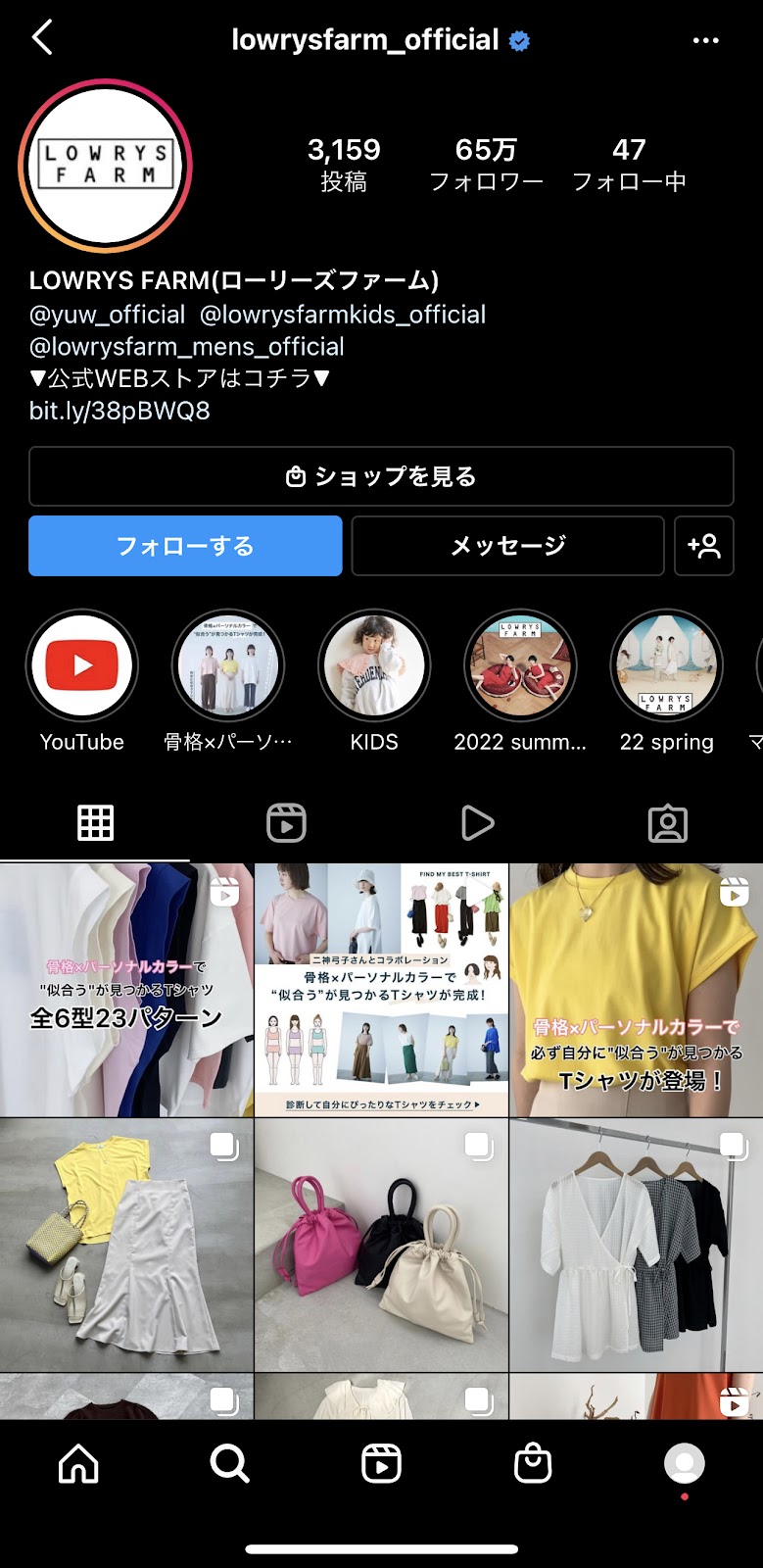Open the three-dot options menu

click(x=705, y=40)
